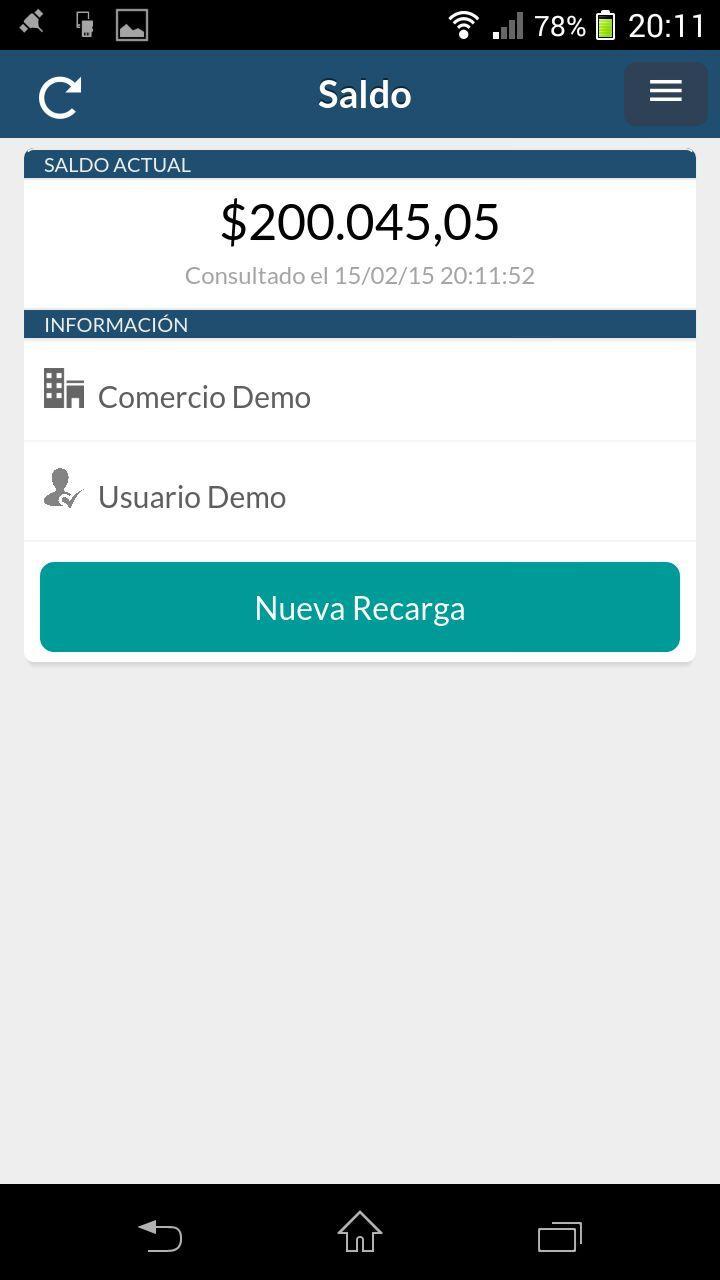The height and width of the screenshot is (1280, 720).
Task: Tap the Home navigation button
Action: [359, 1235]
